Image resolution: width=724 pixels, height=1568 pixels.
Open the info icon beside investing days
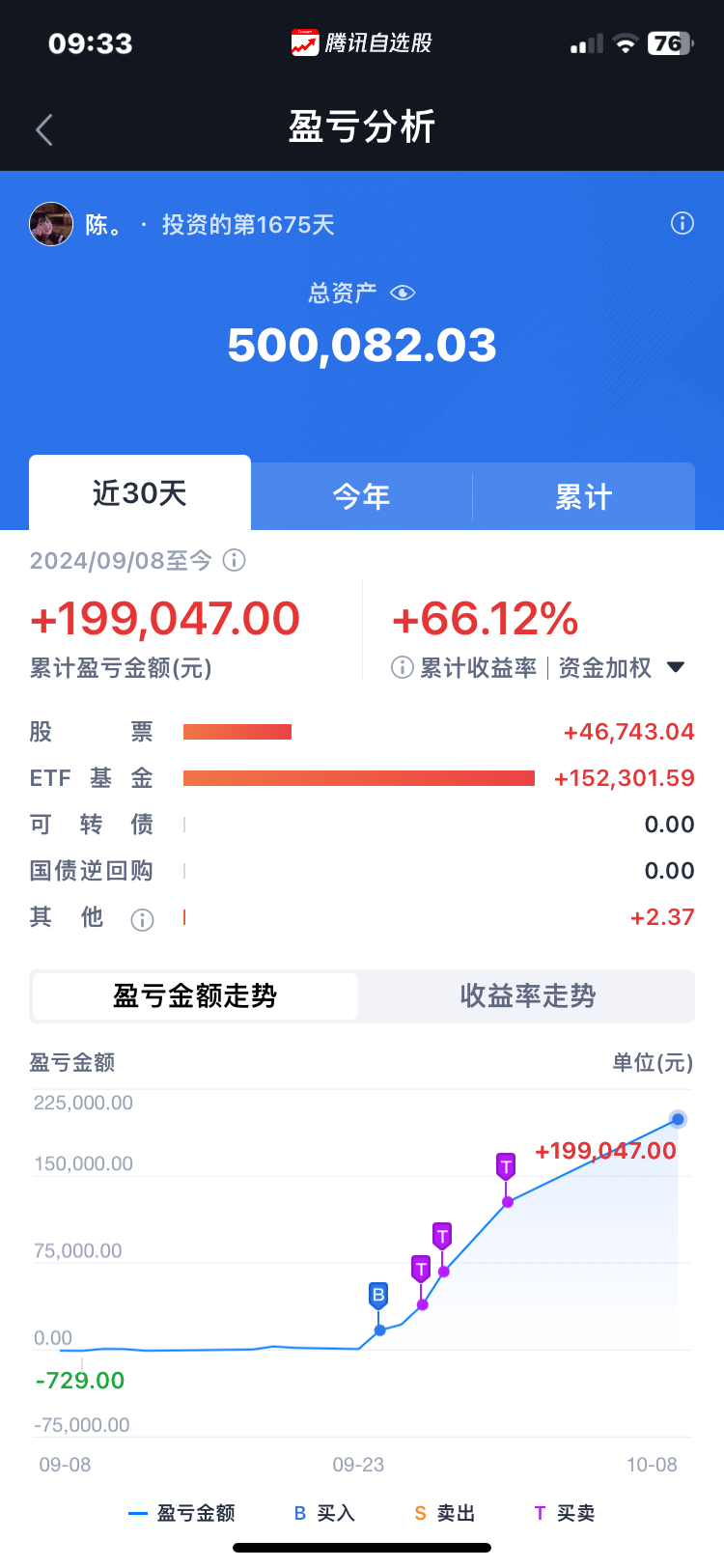pyautogui.click(x=682, y=224)
